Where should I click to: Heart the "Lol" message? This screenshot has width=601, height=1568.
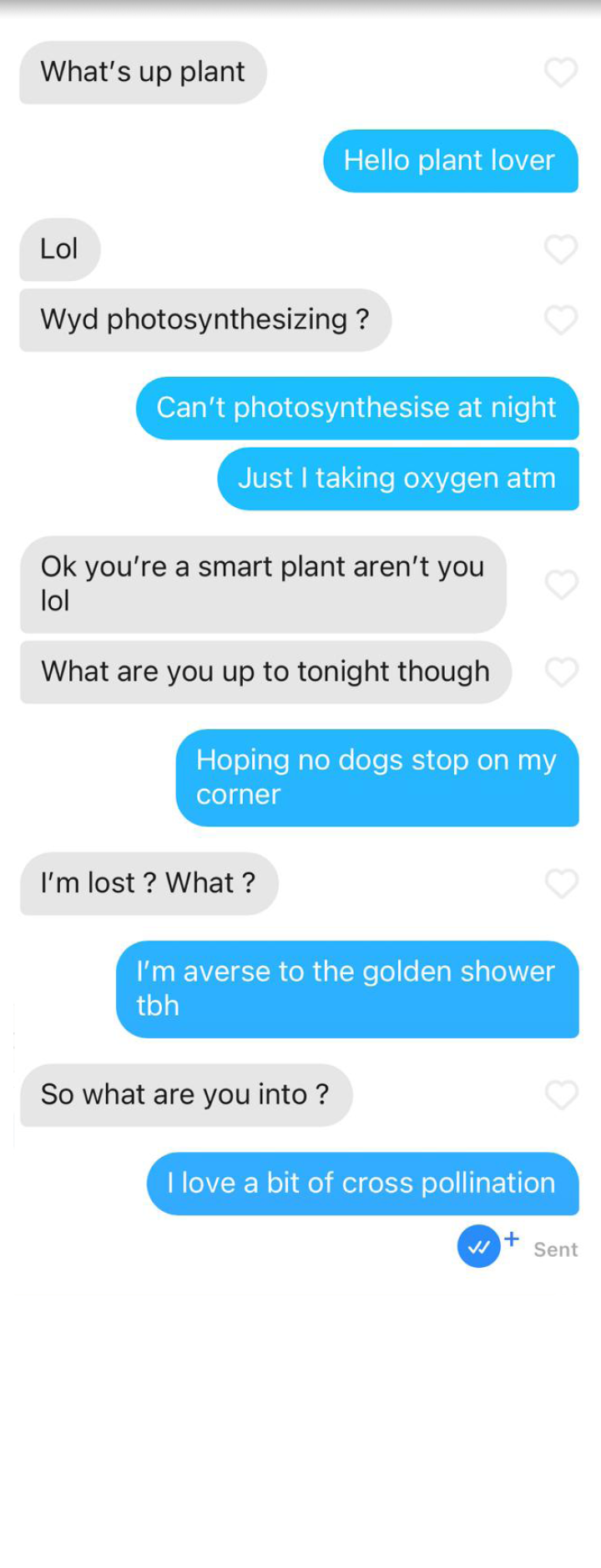(x=561, y=249)
